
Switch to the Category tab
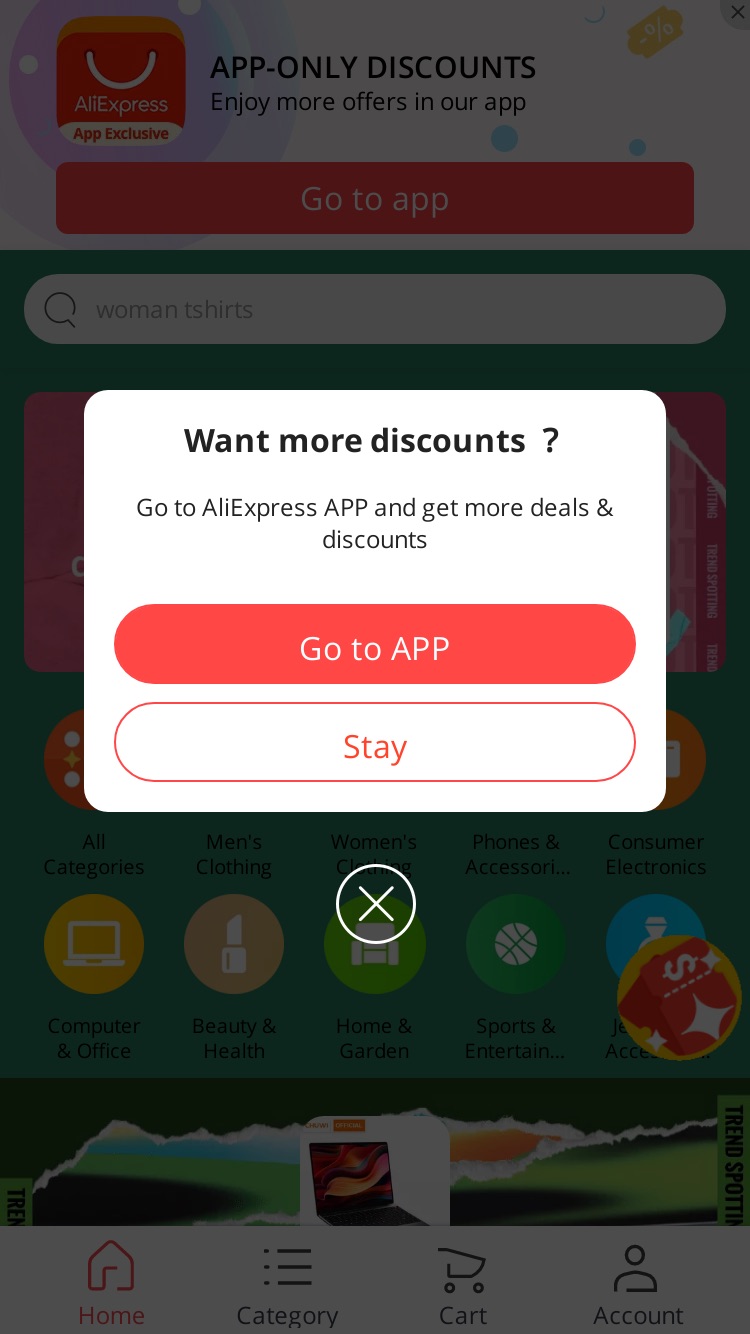pos(287,1285)
